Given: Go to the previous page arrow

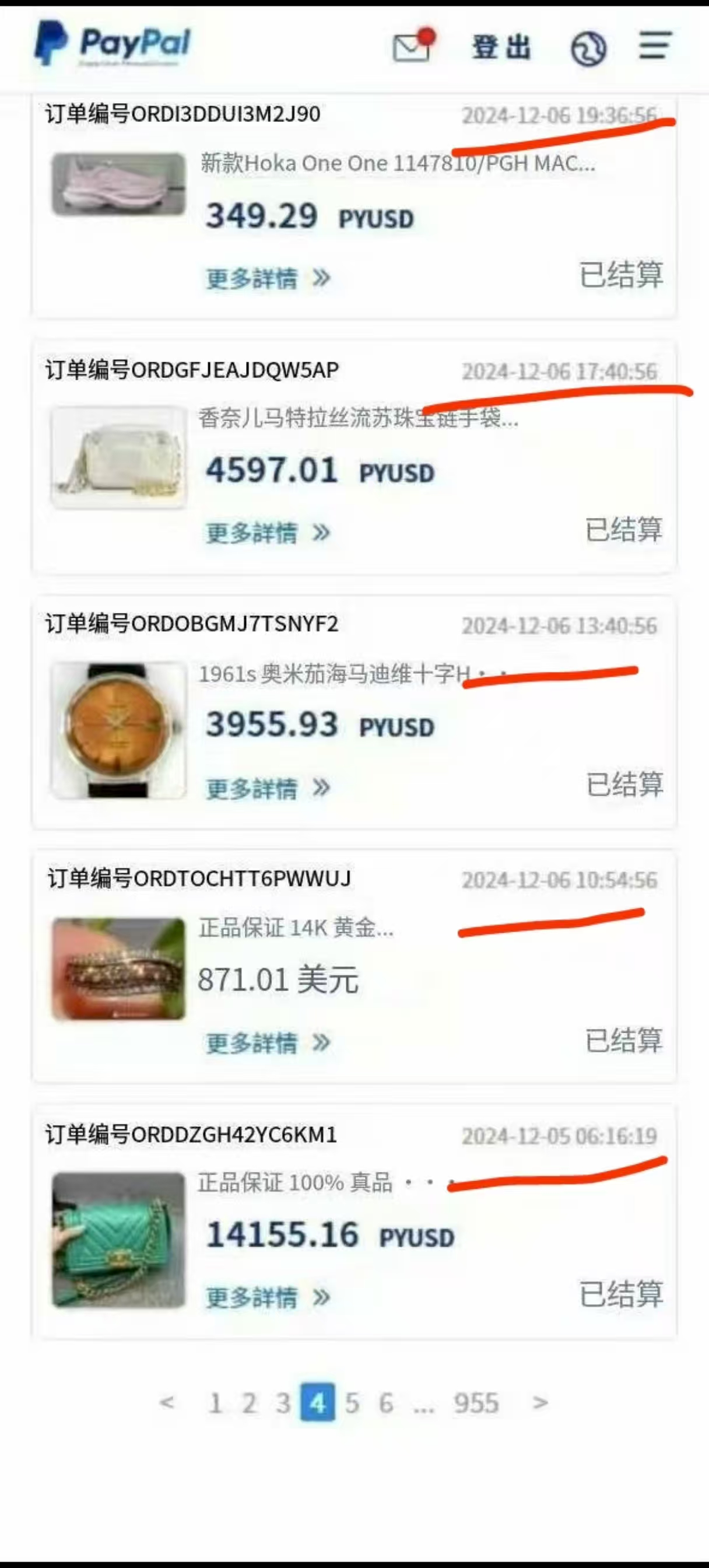Looking at the screenshot, I should tap(167, 1402).
